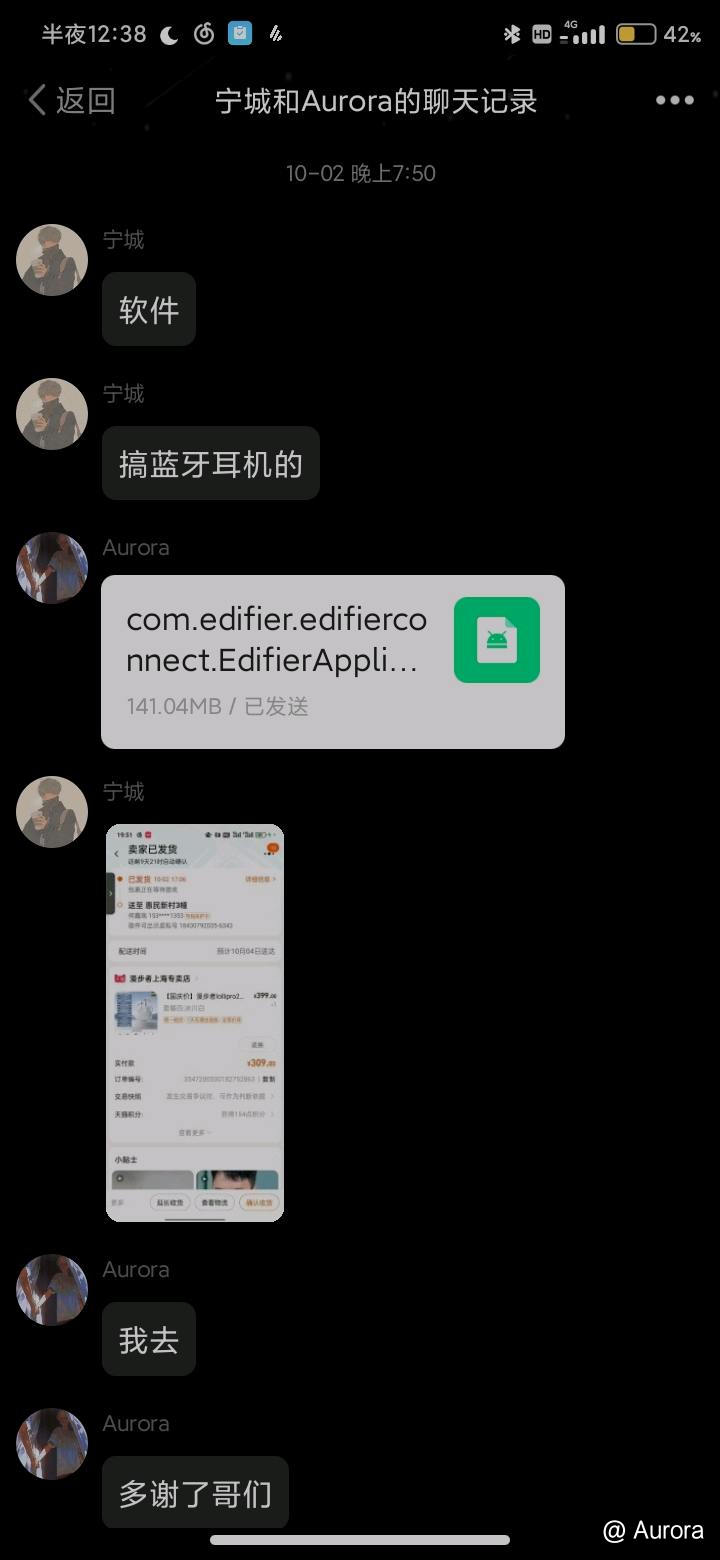Open Aurora's avatar beside the file message
Image resolution: width=720 pixels, height=1560 pixels.
click(x=52, y=568)
